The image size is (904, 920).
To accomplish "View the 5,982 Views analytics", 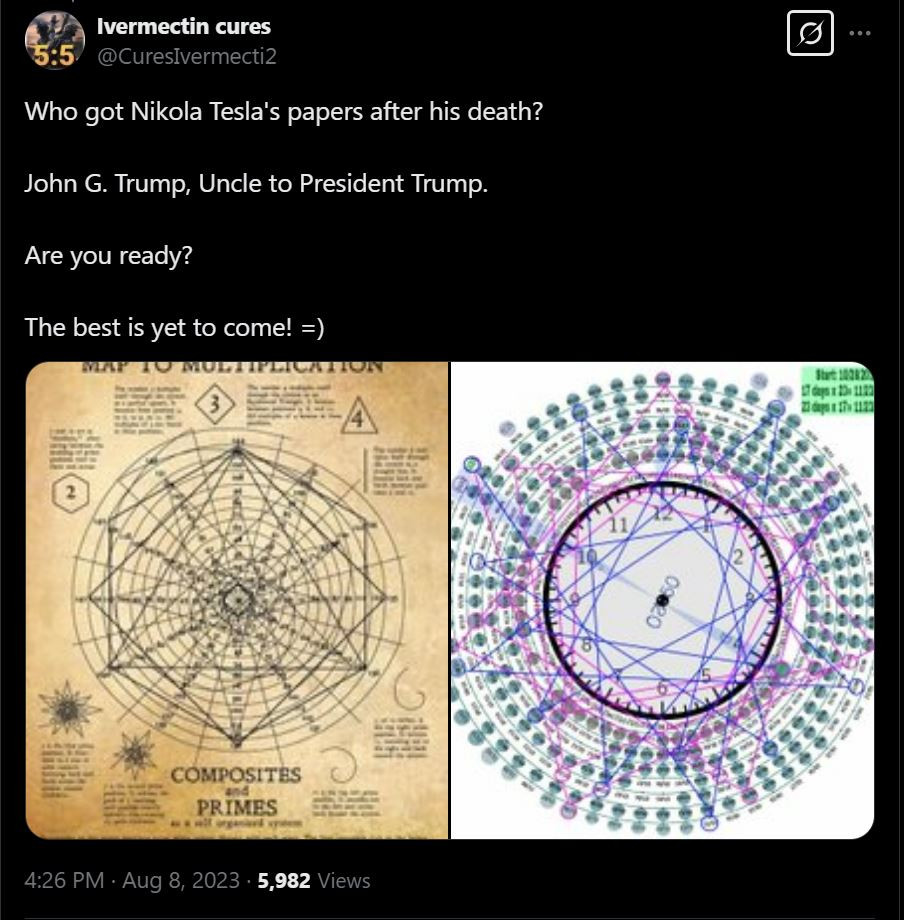I will click(314, 881).
